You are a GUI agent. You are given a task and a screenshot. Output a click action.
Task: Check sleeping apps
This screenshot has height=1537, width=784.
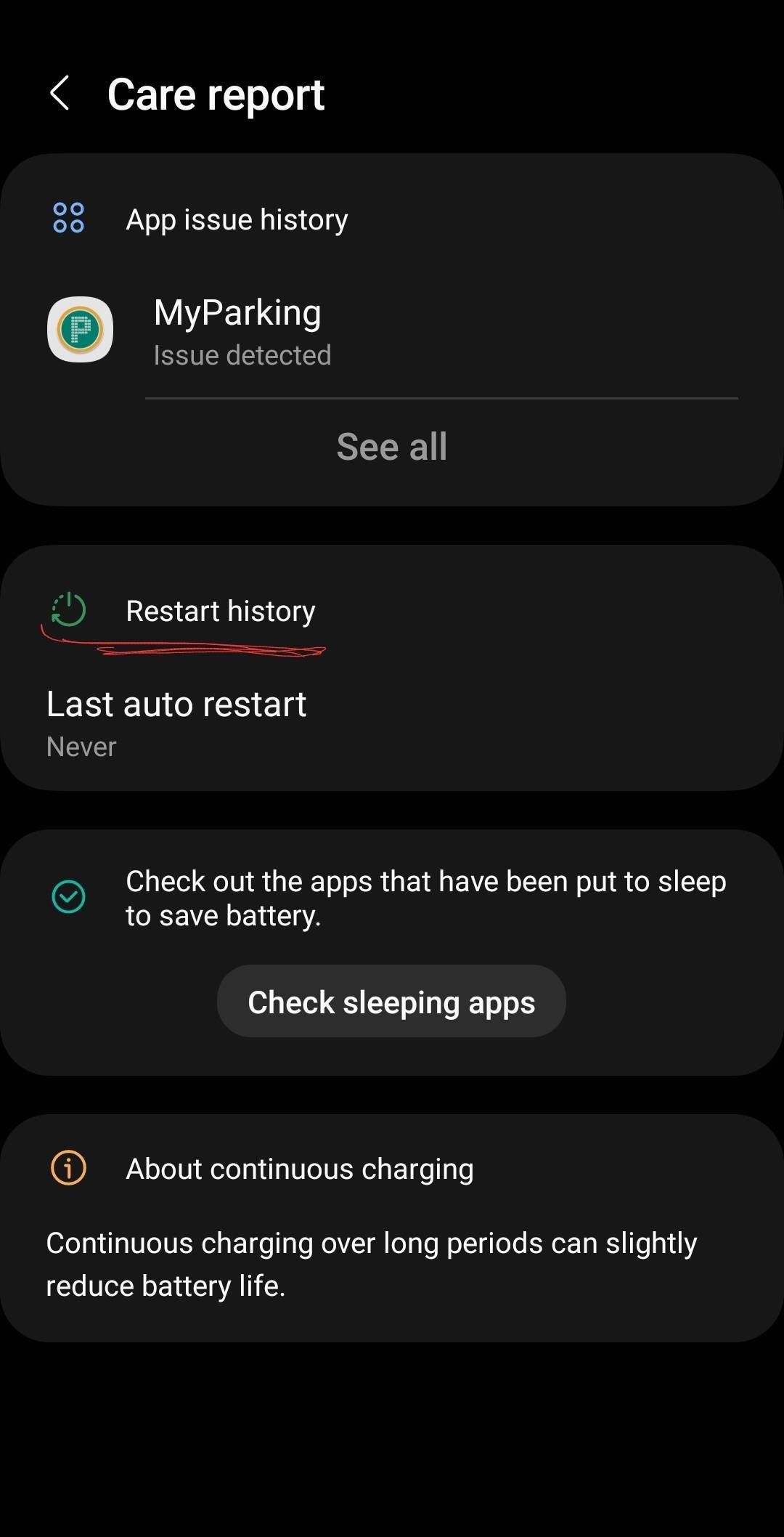tap(391, 1002)
